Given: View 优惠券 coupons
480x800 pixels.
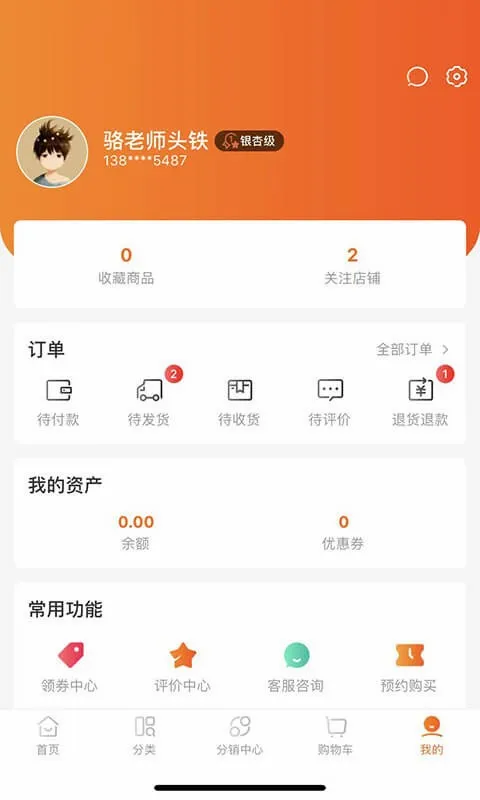Looking at the screenshot, I should pos(343,532).
